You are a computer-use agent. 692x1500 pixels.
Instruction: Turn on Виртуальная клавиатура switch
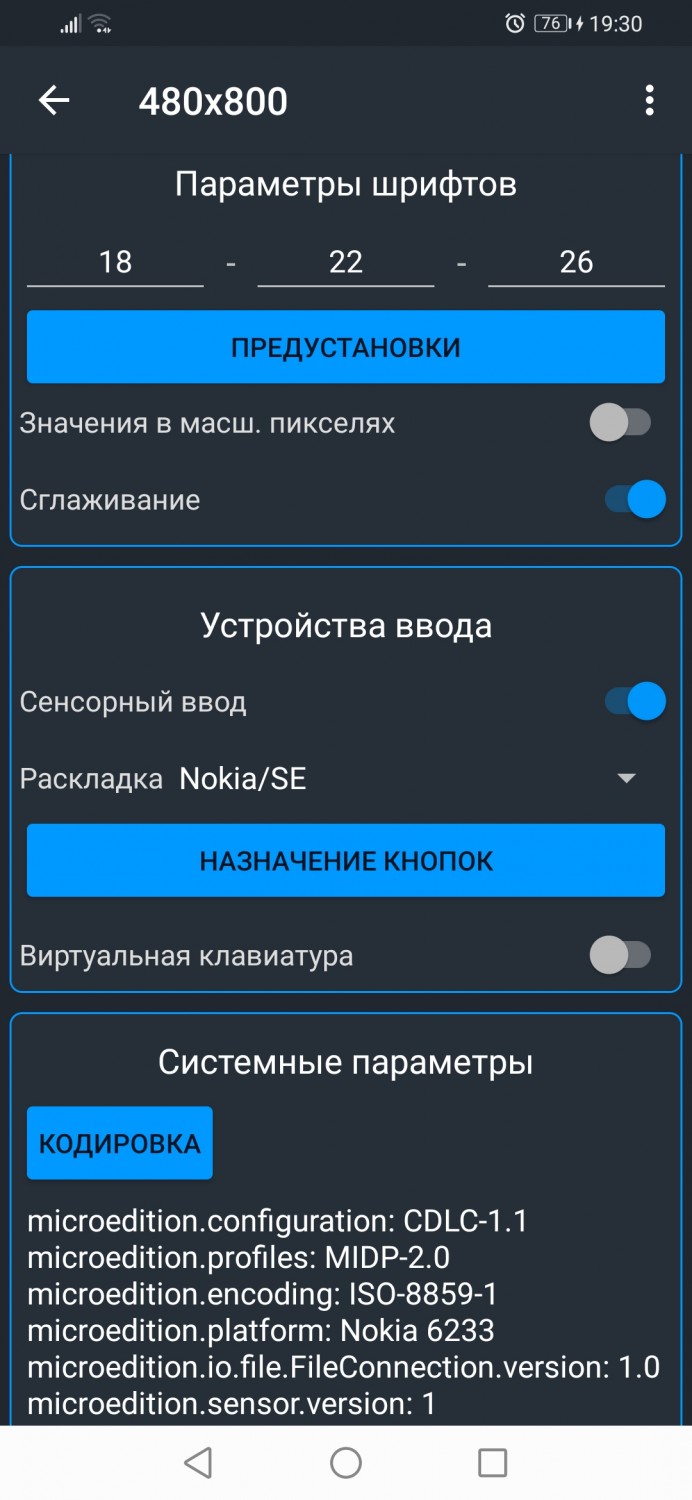click(621, 955)
